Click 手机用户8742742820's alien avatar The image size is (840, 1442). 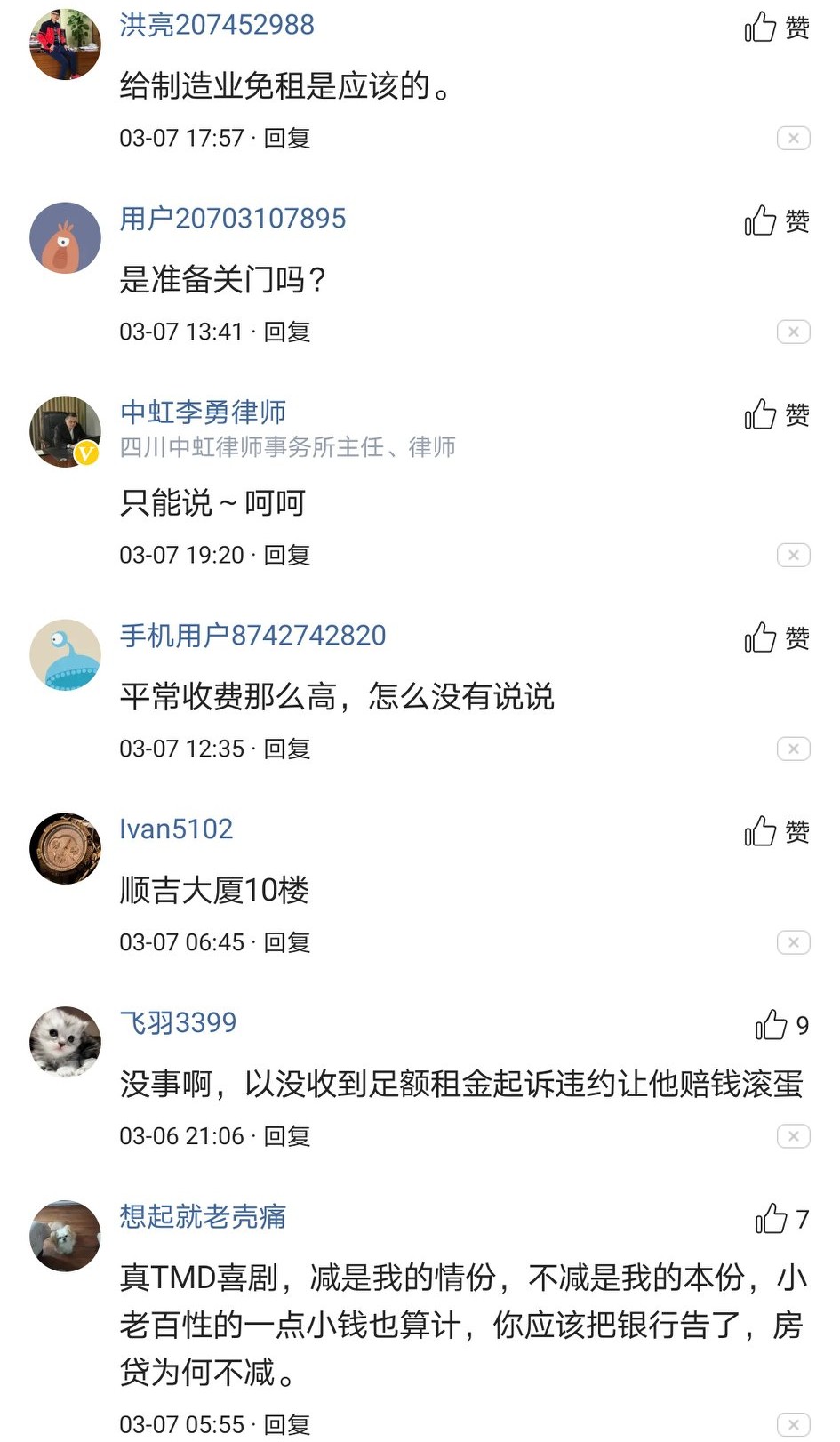[x=64, y=653]
